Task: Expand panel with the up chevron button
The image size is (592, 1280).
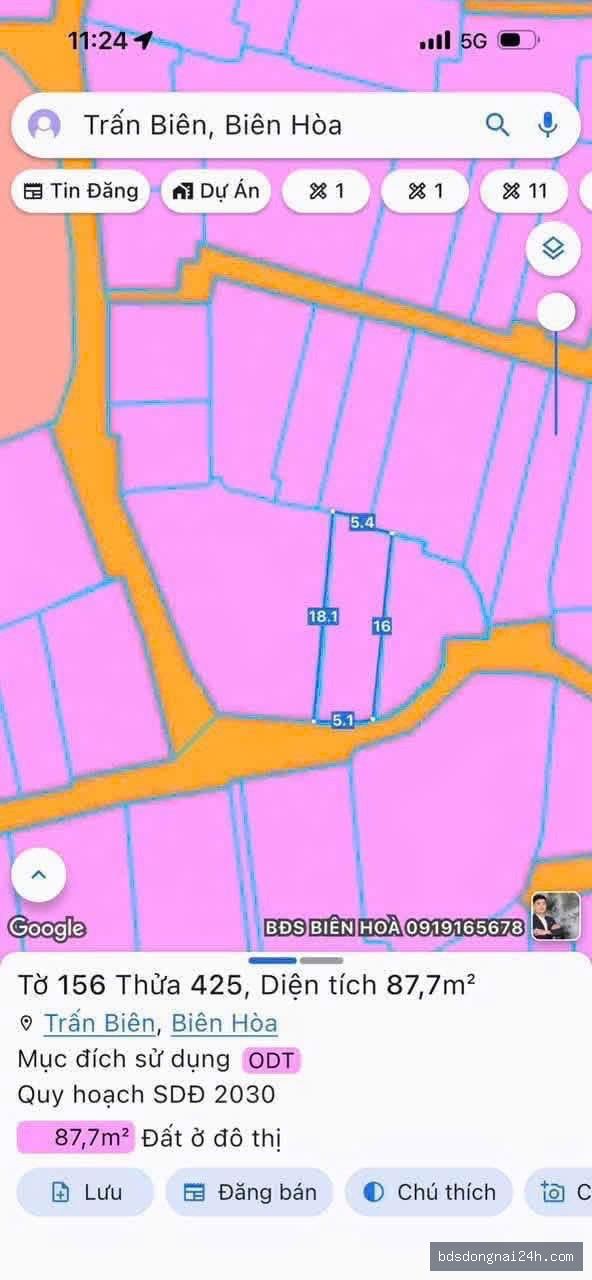Action: click(38, 875)
